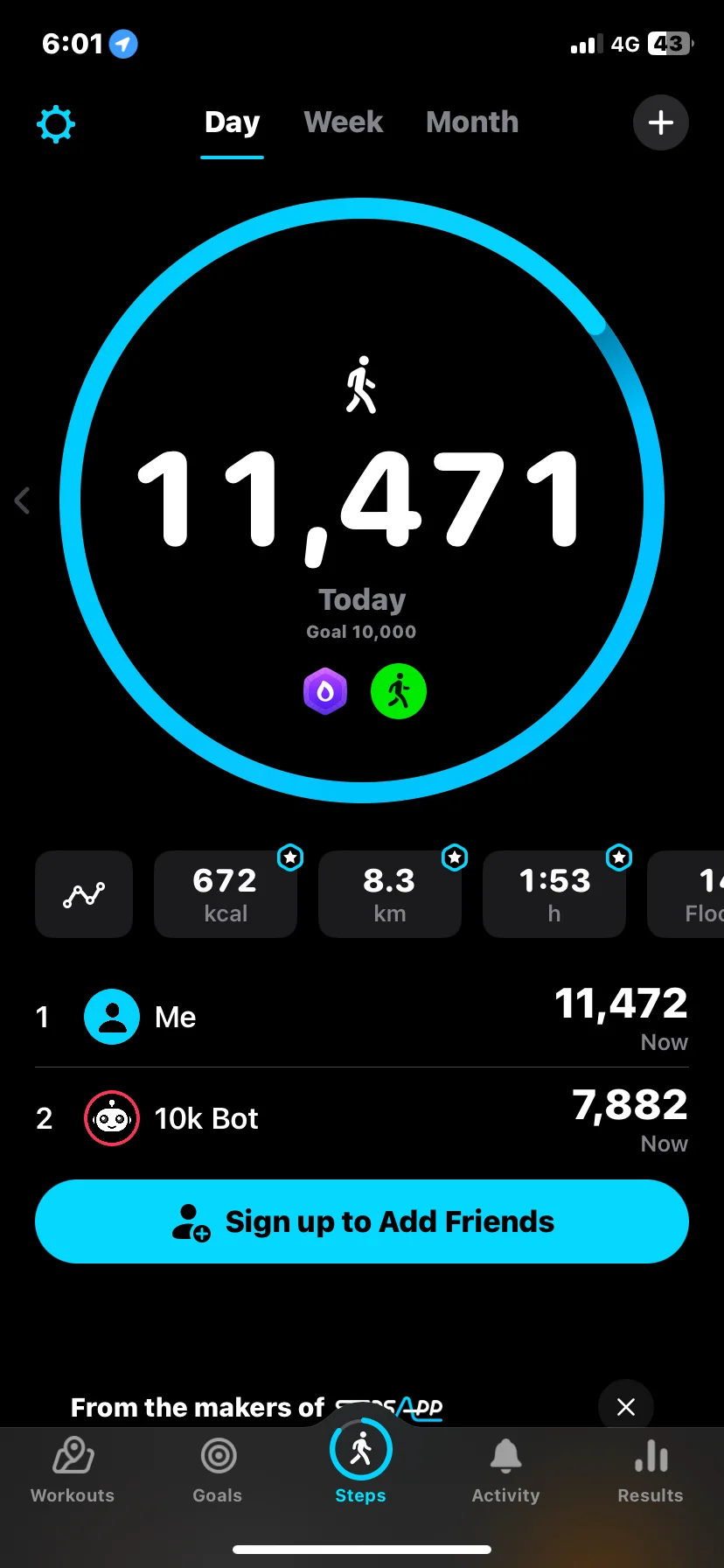Switch to the Week view
Viewport: 724px width, 1568px height.
[x=343, y=122]
